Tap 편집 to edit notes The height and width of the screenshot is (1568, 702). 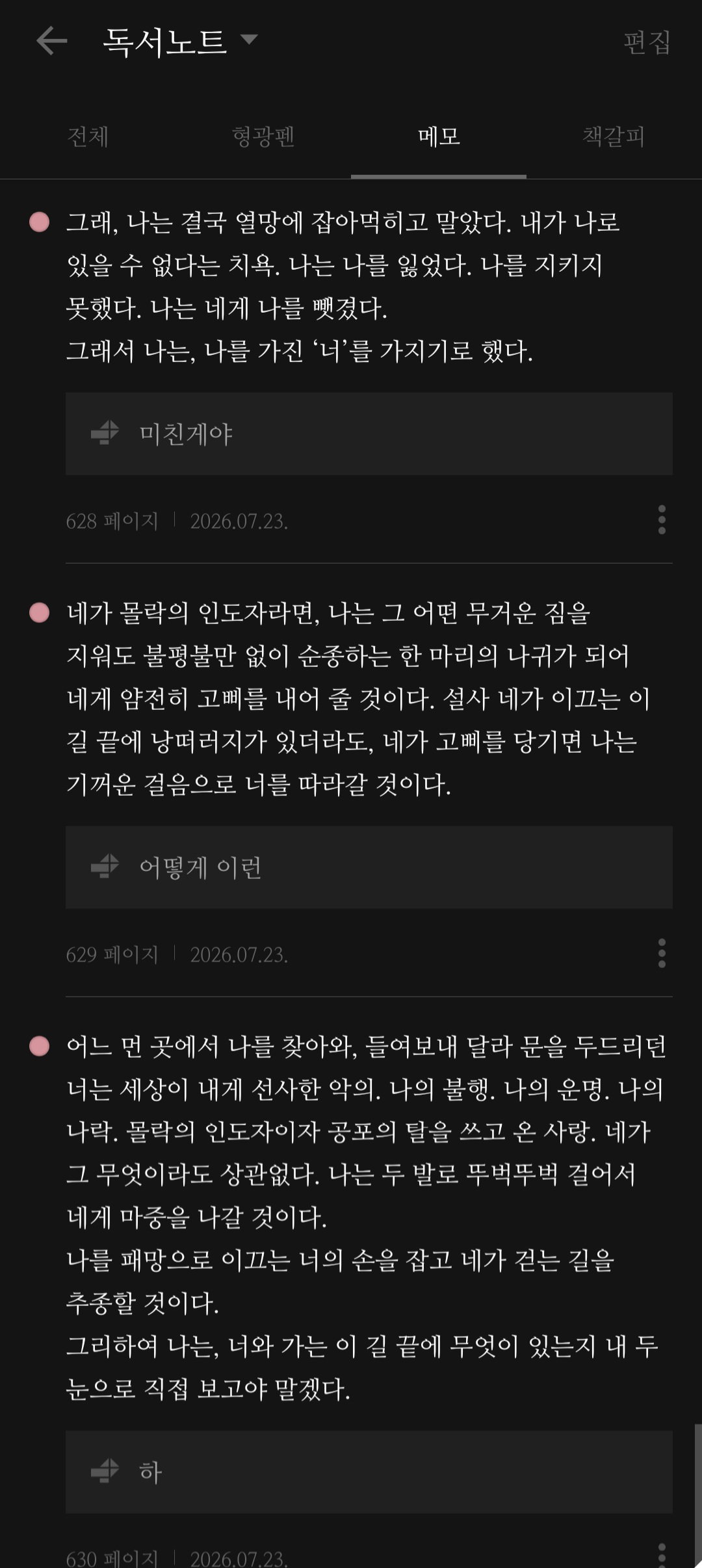coord(647,42)
